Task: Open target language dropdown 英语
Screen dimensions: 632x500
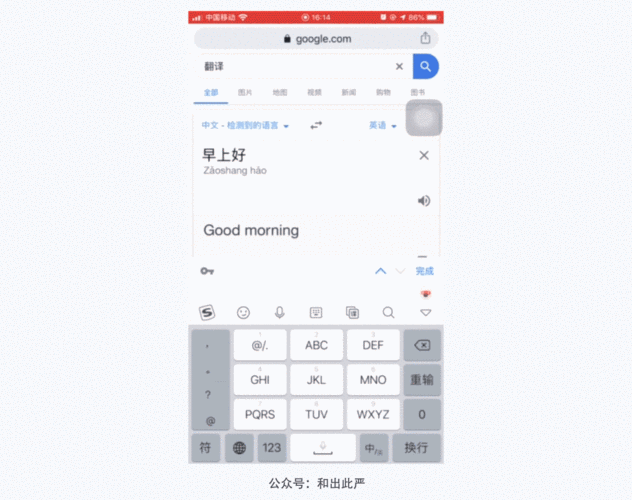Action: point(383,126)
